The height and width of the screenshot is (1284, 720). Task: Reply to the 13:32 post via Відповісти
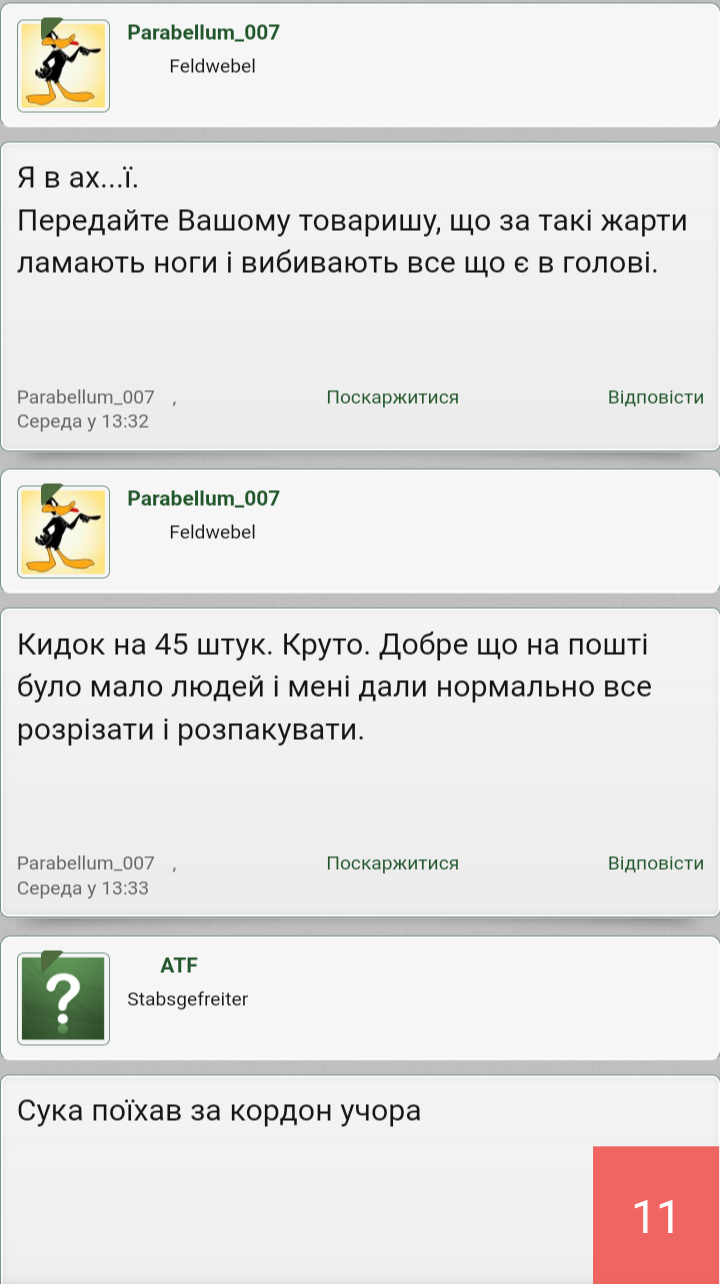655,397
